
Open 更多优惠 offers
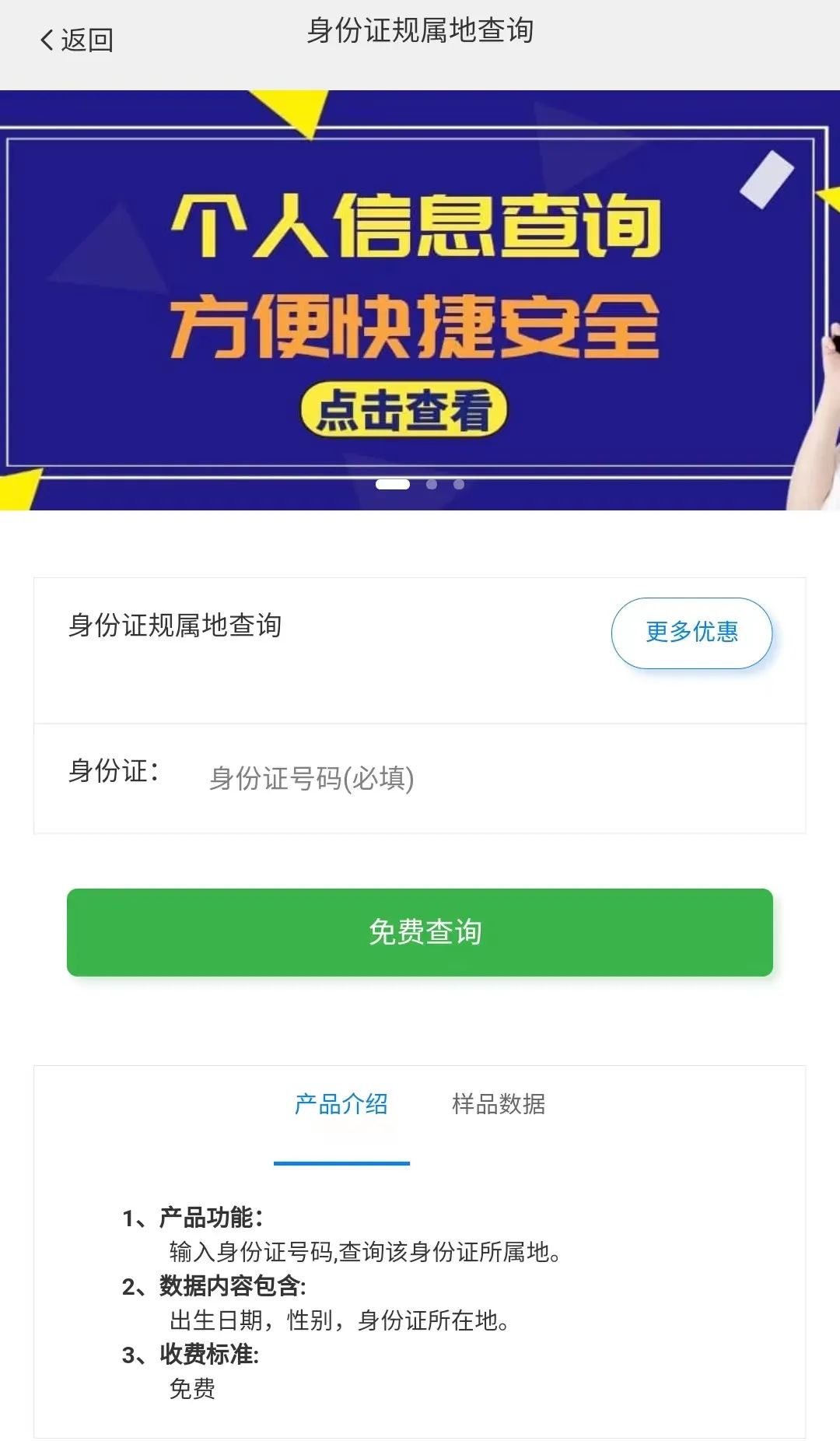pos(691,633)
